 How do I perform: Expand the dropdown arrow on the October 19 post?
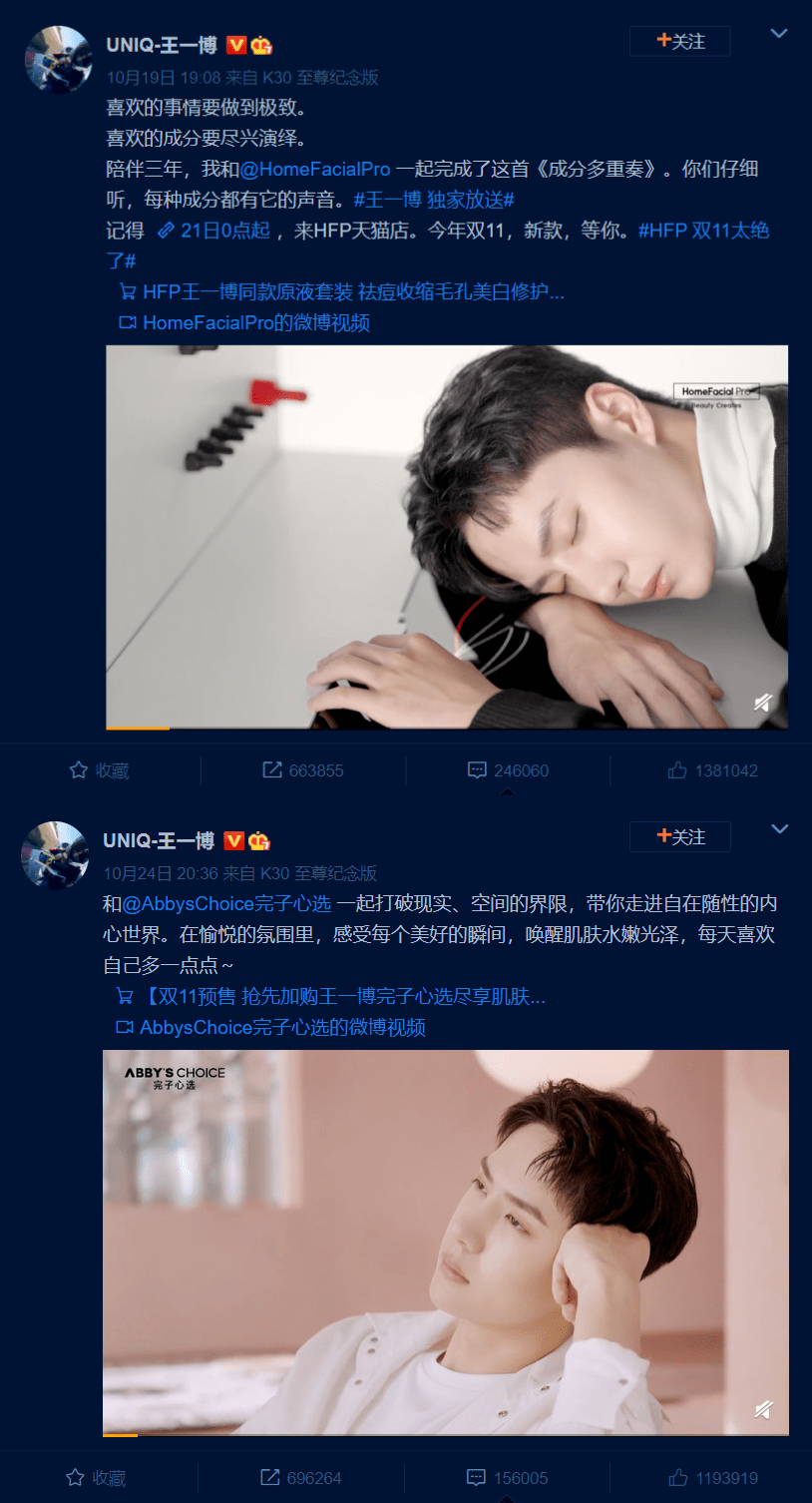click(779, 34)
